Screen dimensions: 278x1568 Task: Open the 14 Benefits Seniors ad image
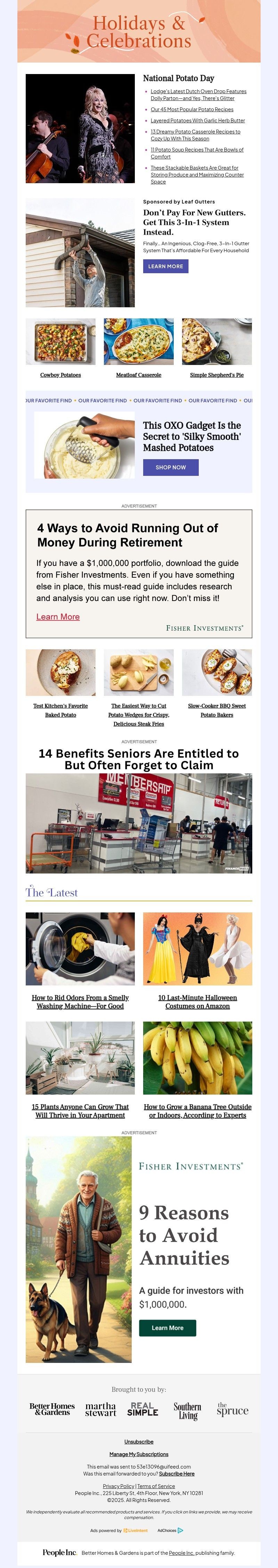[139, 823]
